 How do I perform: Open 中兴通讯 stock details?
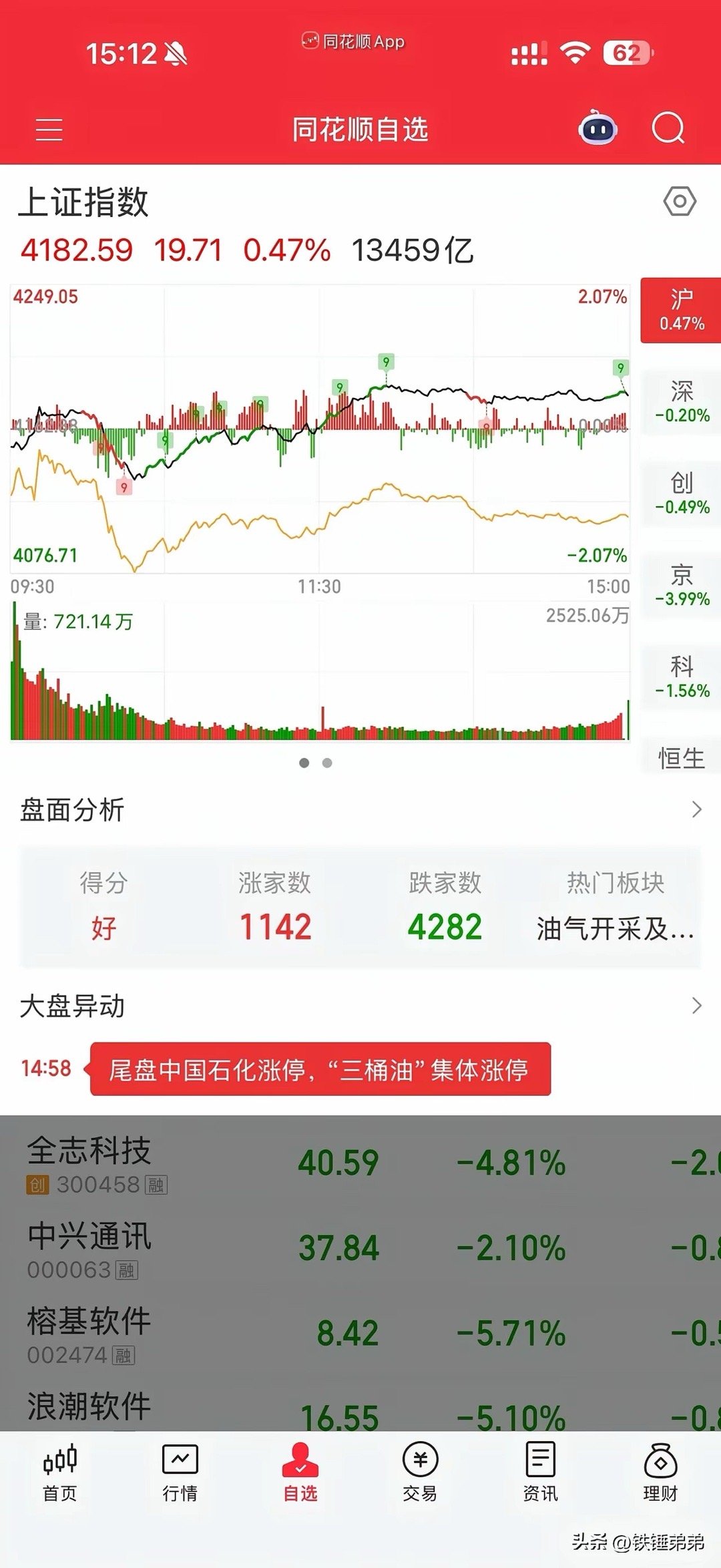coord(90,1249)
